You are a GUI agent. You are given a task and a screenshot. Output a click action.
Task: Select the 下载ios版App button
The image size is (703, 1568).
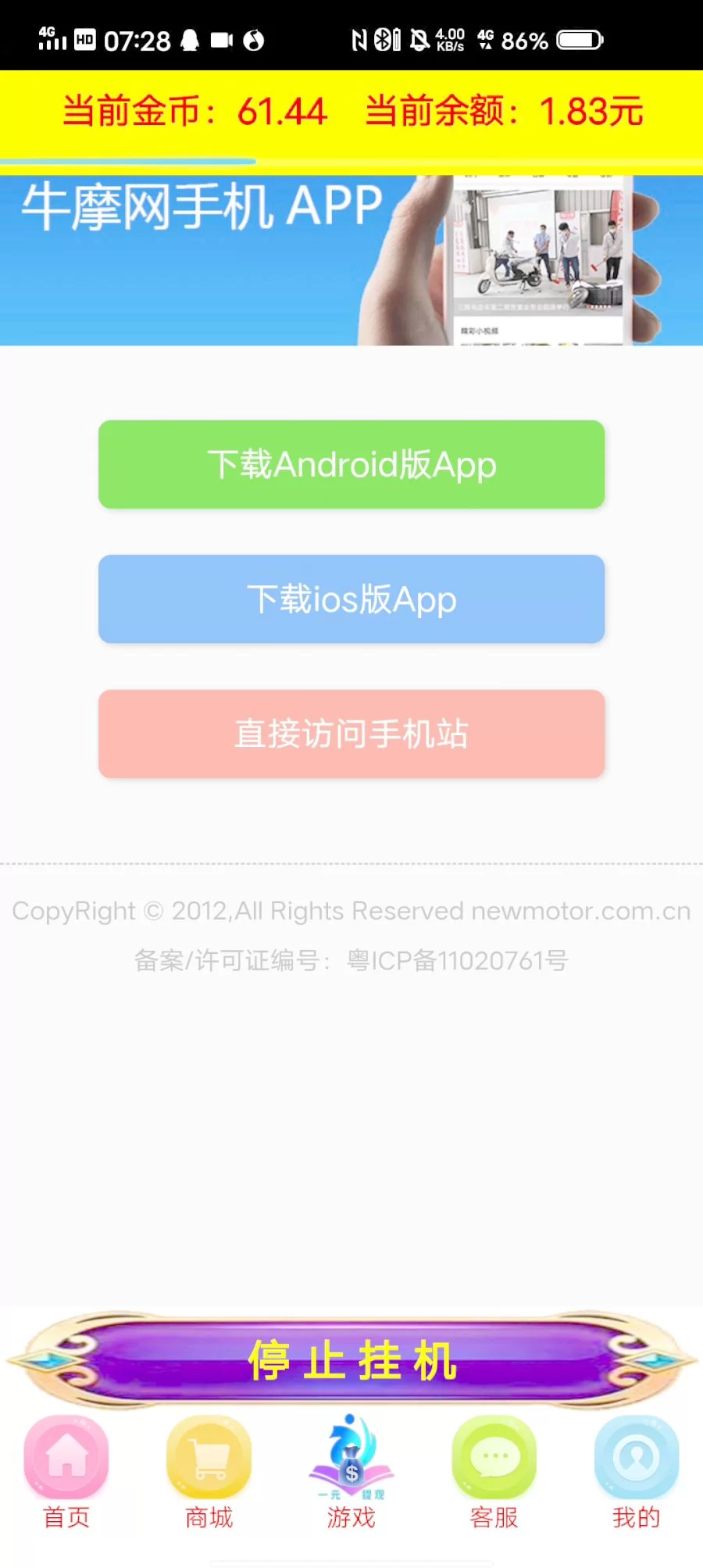pos(351,599)
